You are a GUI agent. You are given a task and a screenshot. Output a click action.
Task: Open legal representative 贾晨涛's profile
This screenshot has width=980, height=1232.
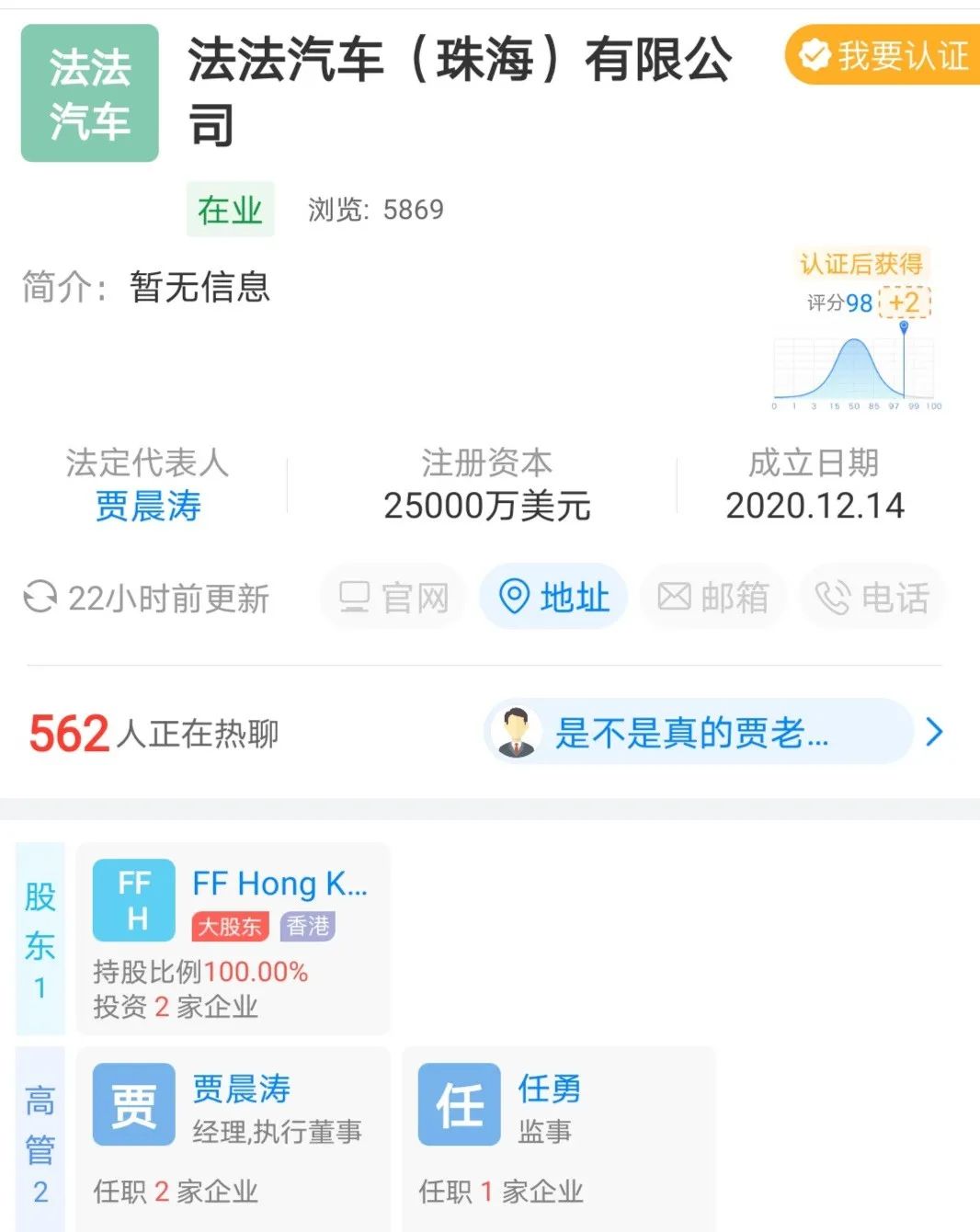click(148, 506)
